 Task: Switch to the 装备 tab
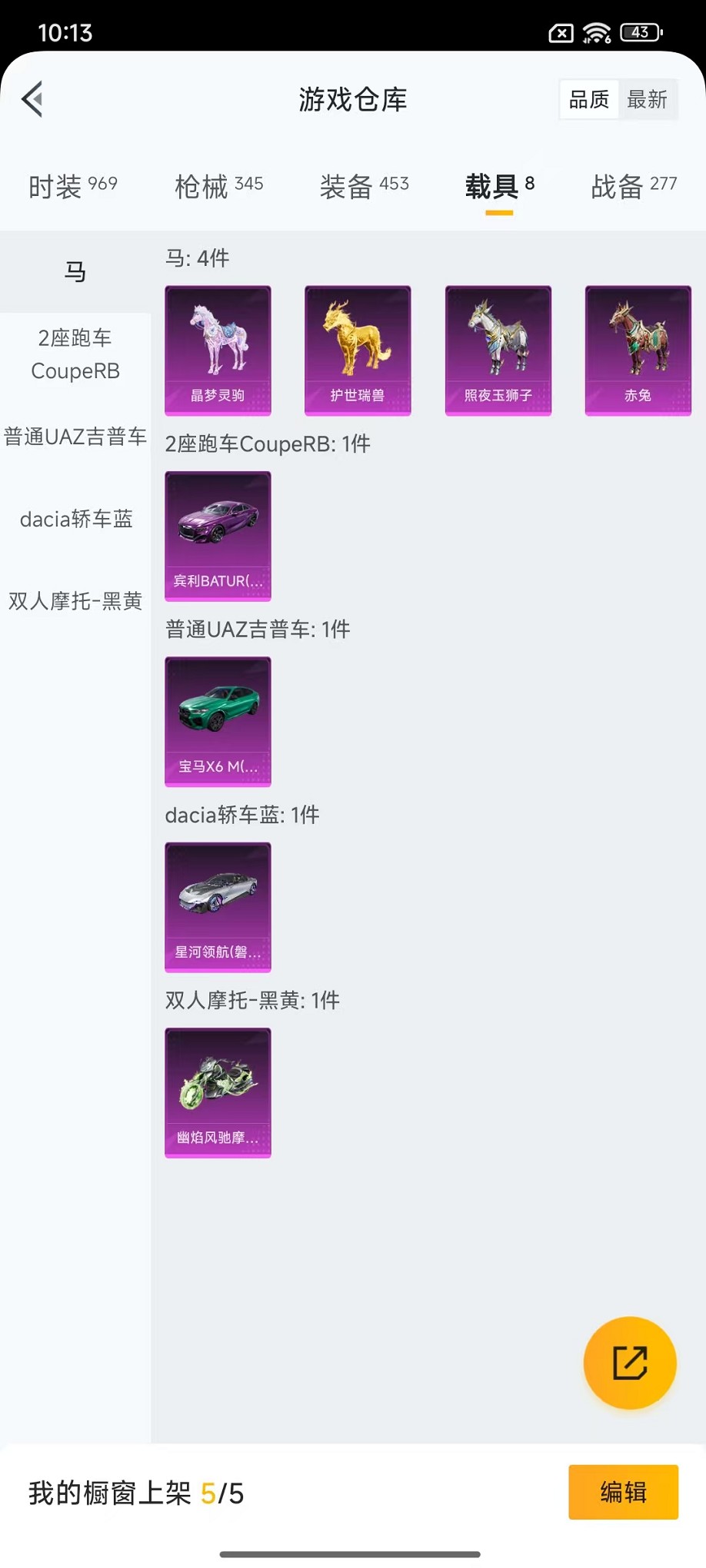[364, 186]
